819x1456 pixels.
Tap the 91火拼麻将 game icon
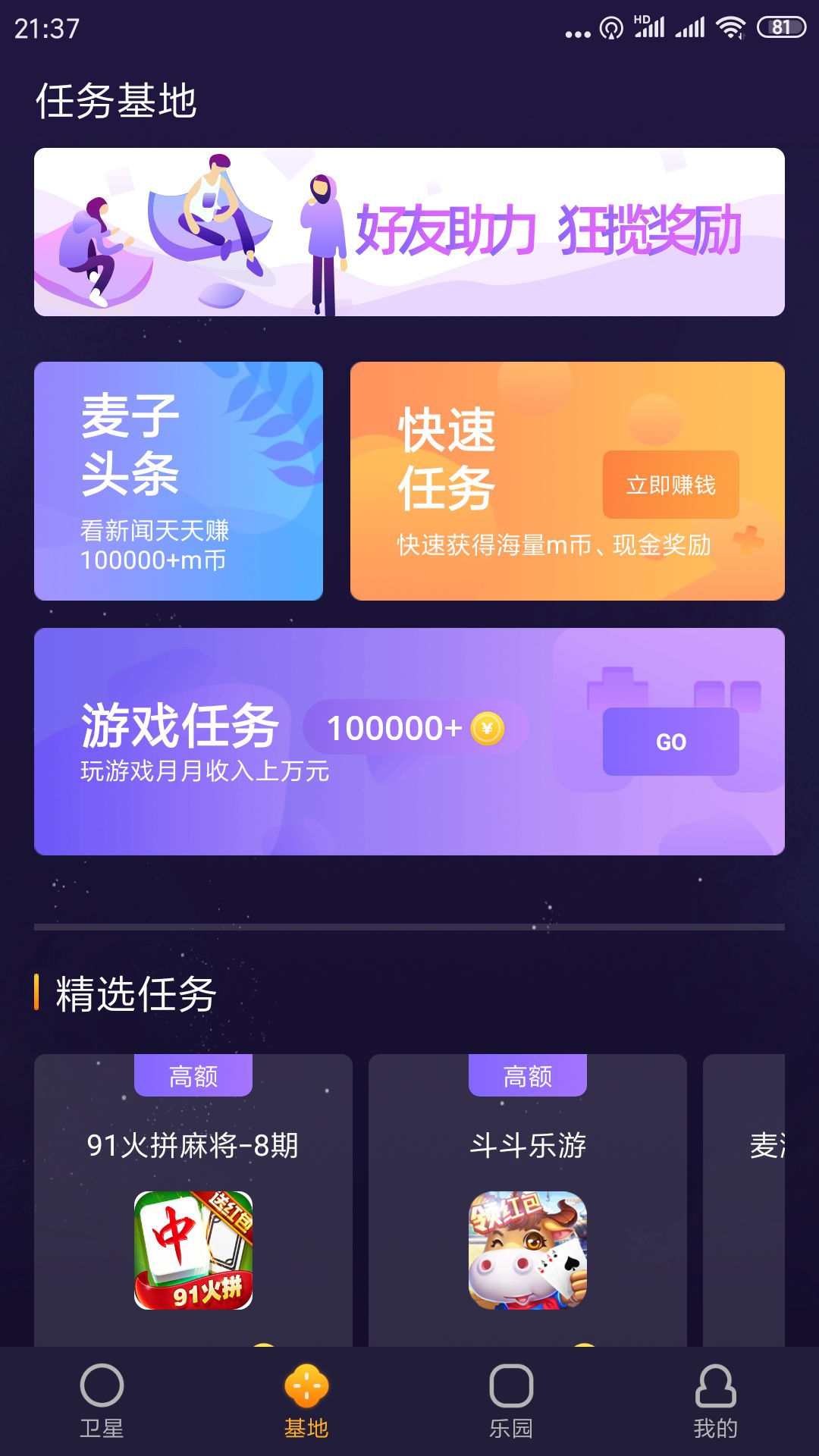click(x=193, y=1254)
